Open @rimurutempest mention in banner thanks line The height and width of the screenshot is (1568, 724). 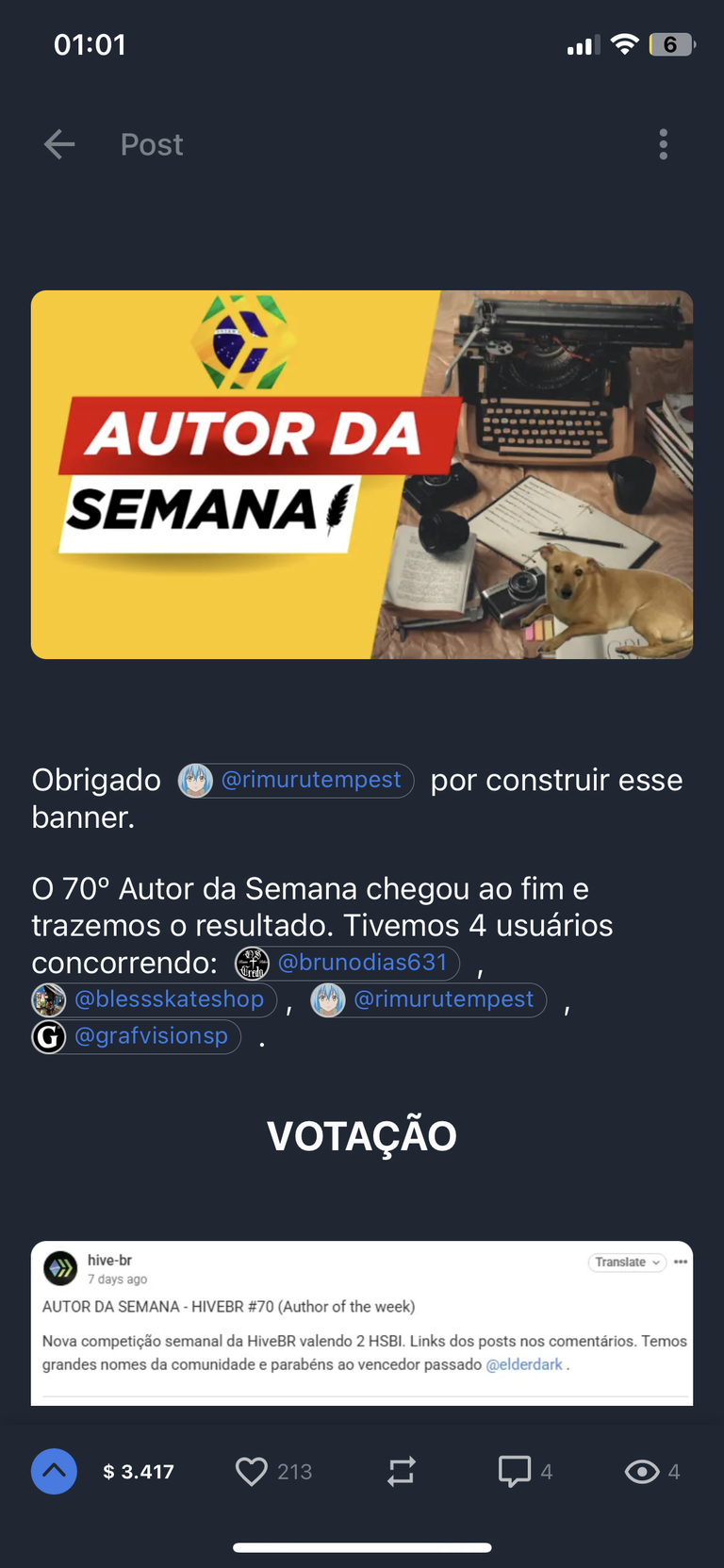coord(296,781)
